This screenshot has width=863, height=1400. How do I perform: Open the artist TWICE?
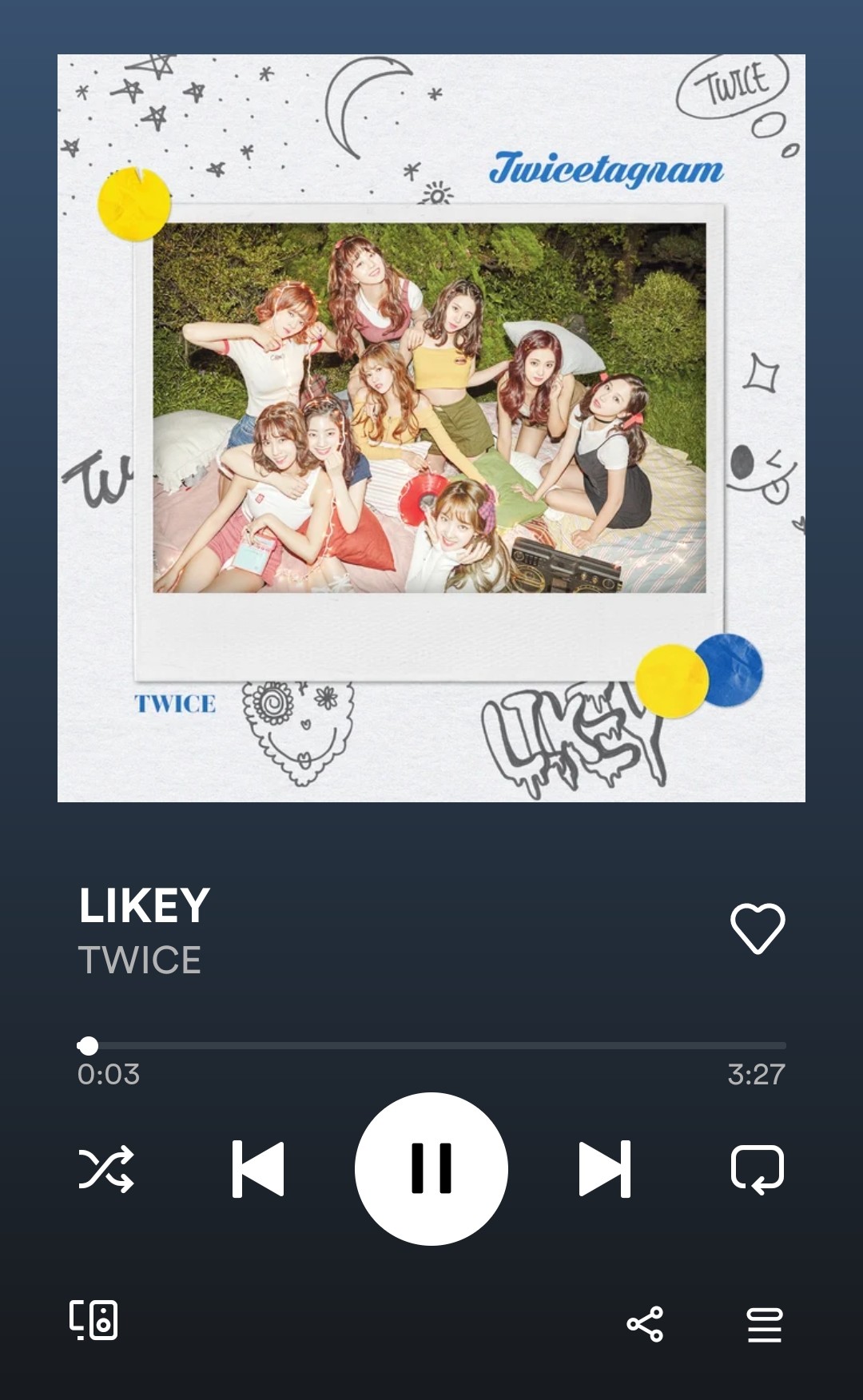click(140, 960)
